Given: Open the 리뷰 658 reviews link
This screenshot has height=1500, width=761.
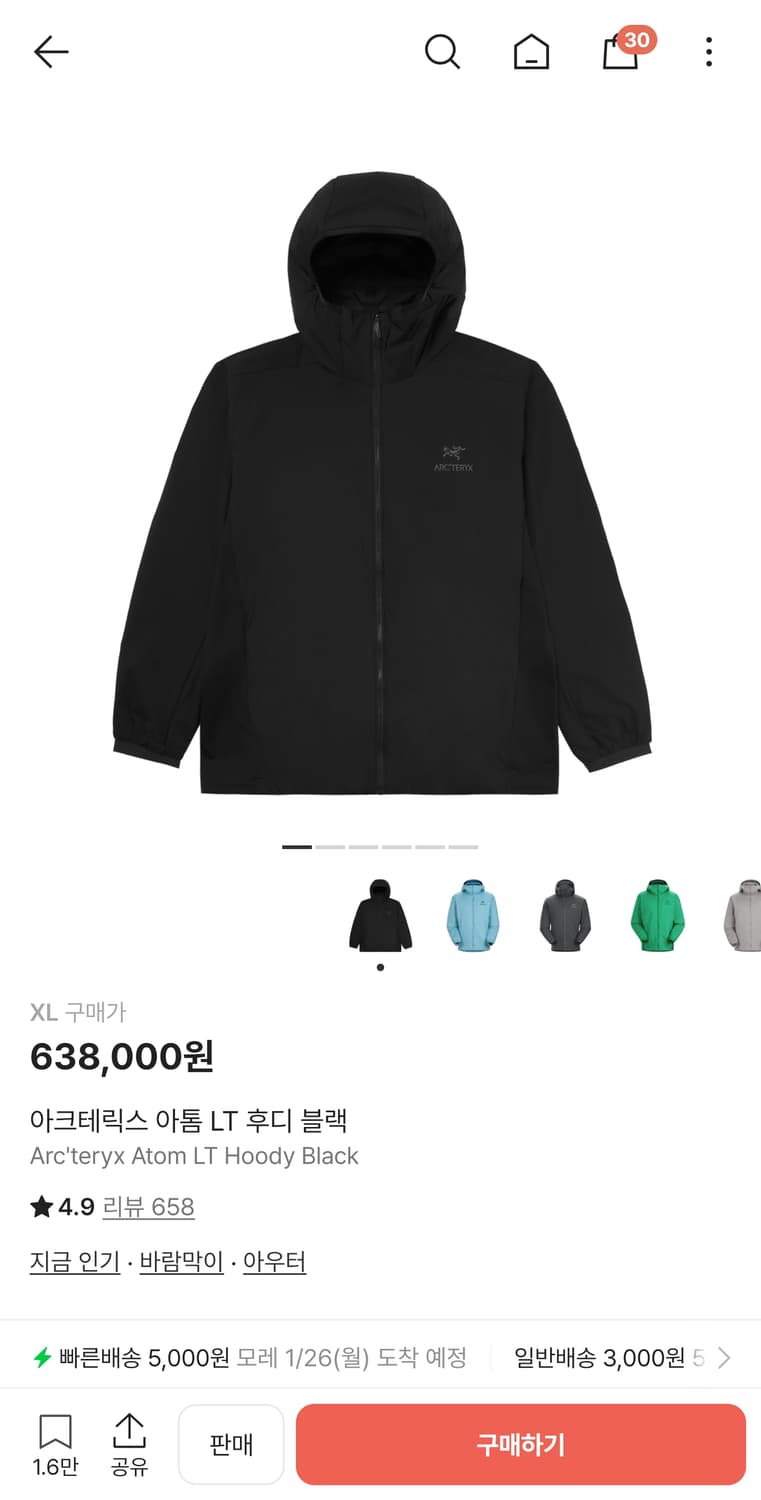Looking at the screenshot, I should click(x=149, y=1208).
